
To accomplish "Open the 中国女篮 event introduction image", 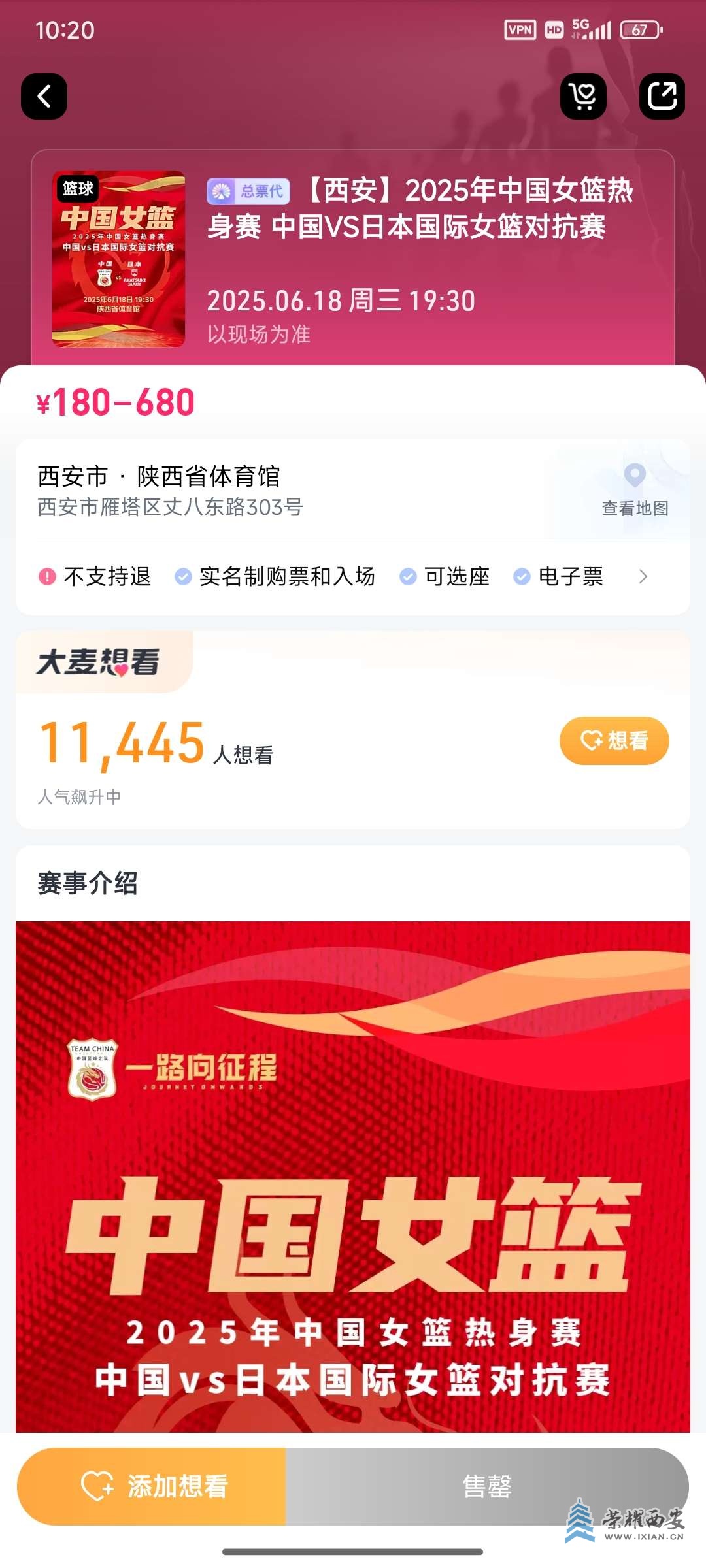I will pyautogui.click(x=353, y=1176).
